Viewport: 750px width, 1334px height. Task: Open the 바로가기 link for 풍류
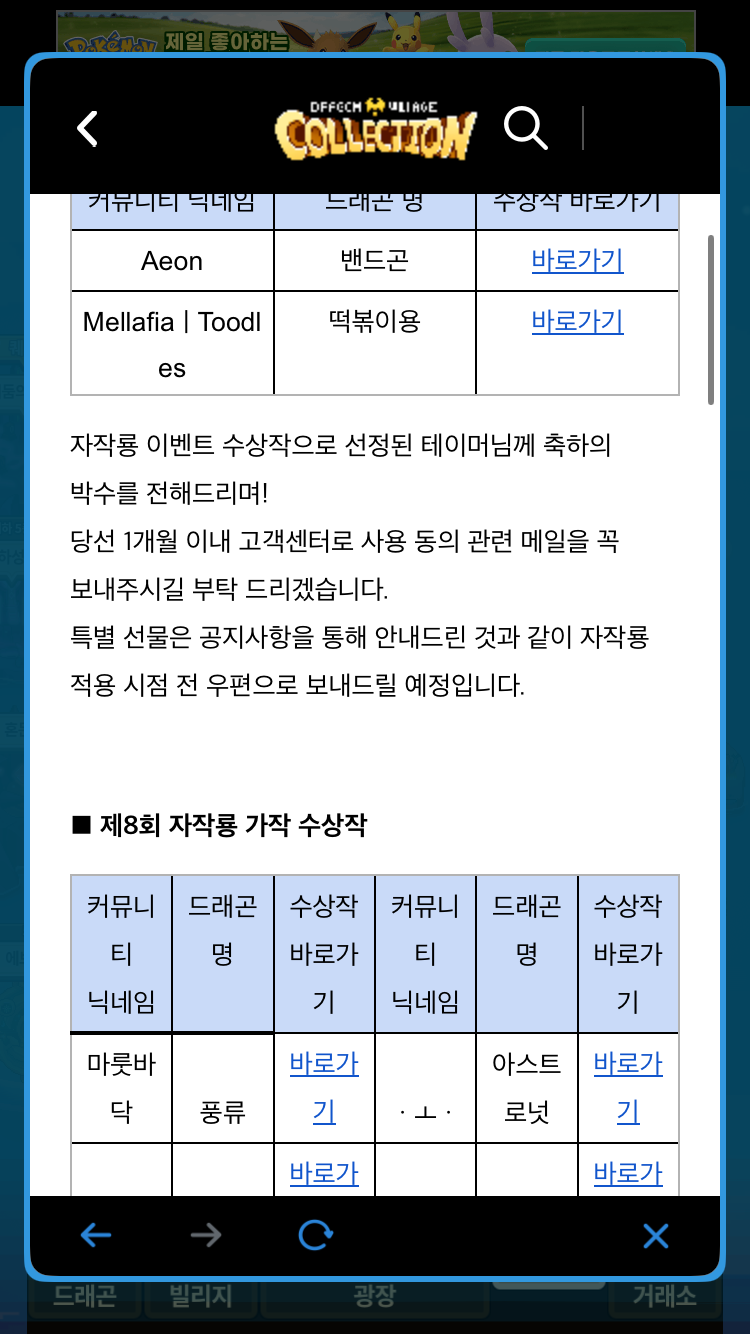click(324, 1087)
